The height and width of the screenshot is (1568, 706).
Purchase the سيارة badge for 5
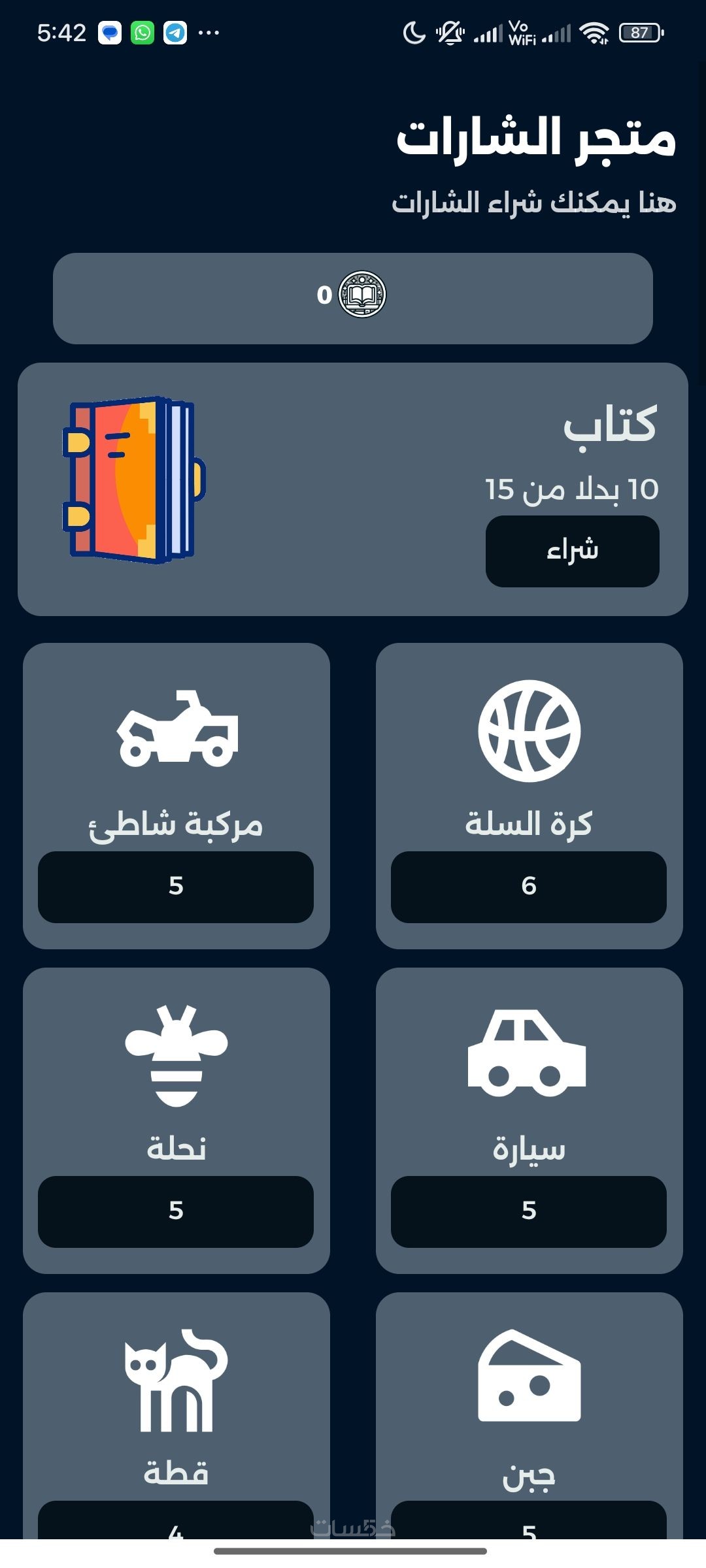pyautogui.click(x=528, y=1211)
